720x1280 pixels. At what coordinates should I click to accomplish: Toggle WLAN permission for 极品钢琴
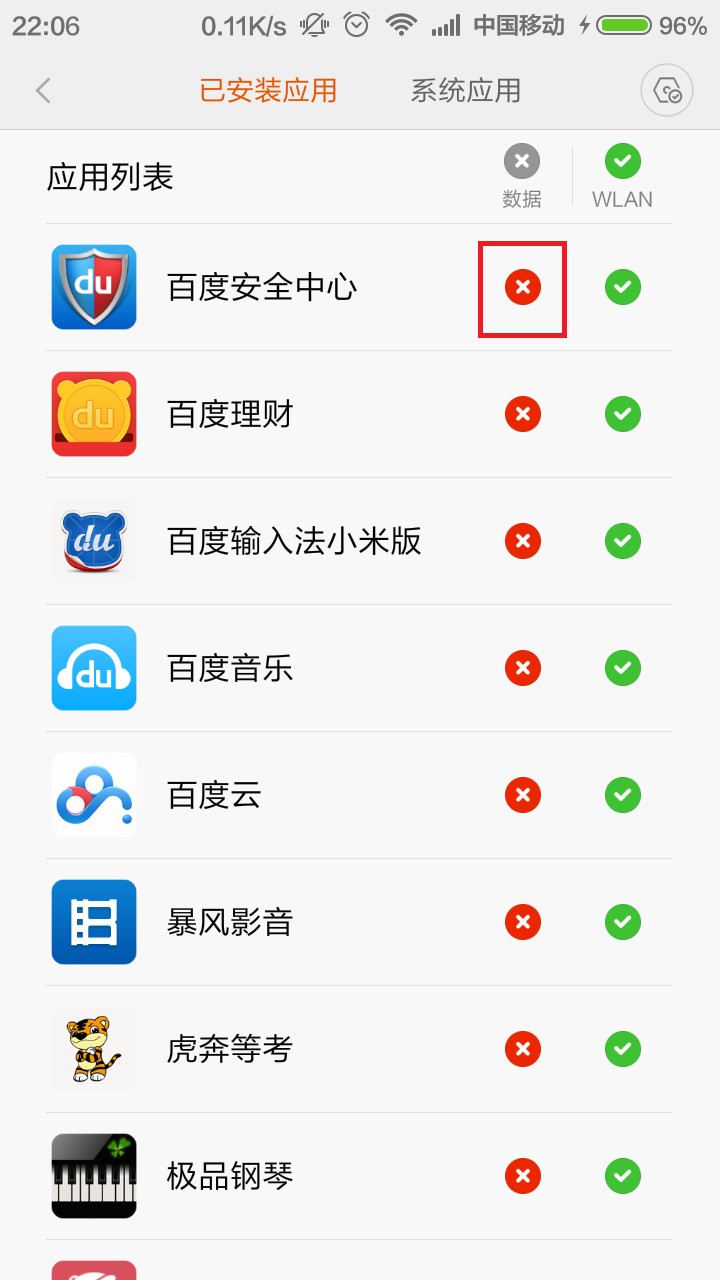tap(622, 1176)
